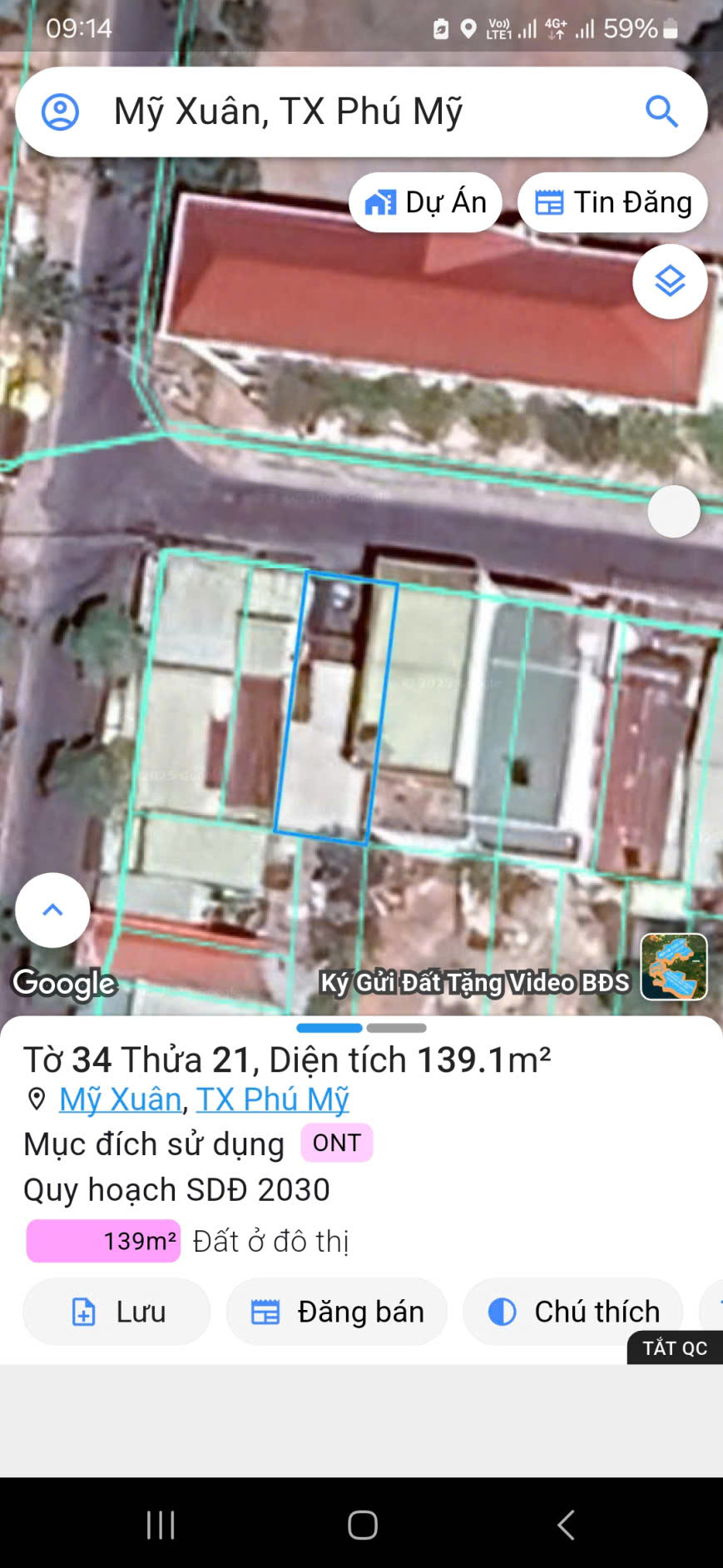Turn off ads with TẮT QC
723x1568 pixels.
674,1347
